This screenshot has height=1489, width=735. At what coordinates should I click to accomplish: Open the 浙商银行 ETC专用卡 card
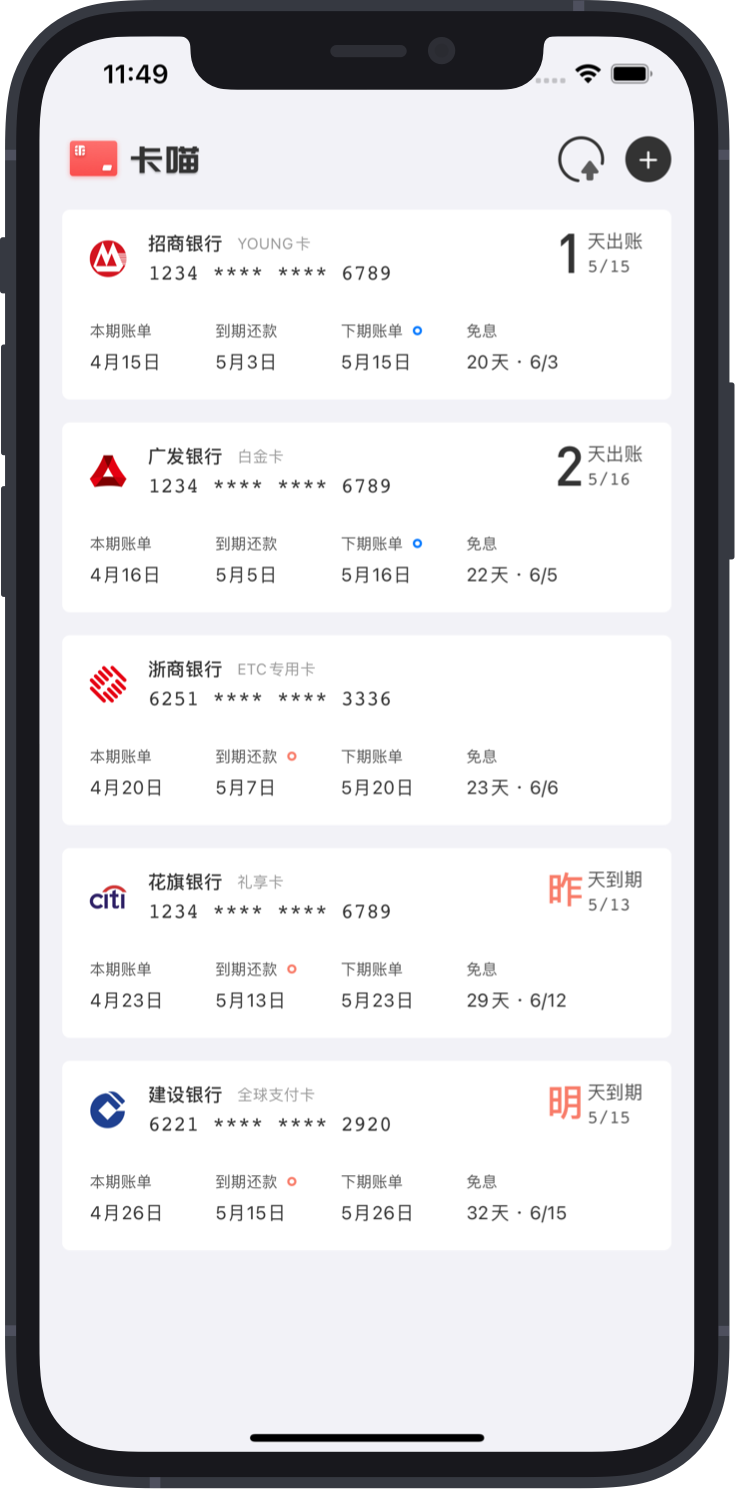pos(366,730)
